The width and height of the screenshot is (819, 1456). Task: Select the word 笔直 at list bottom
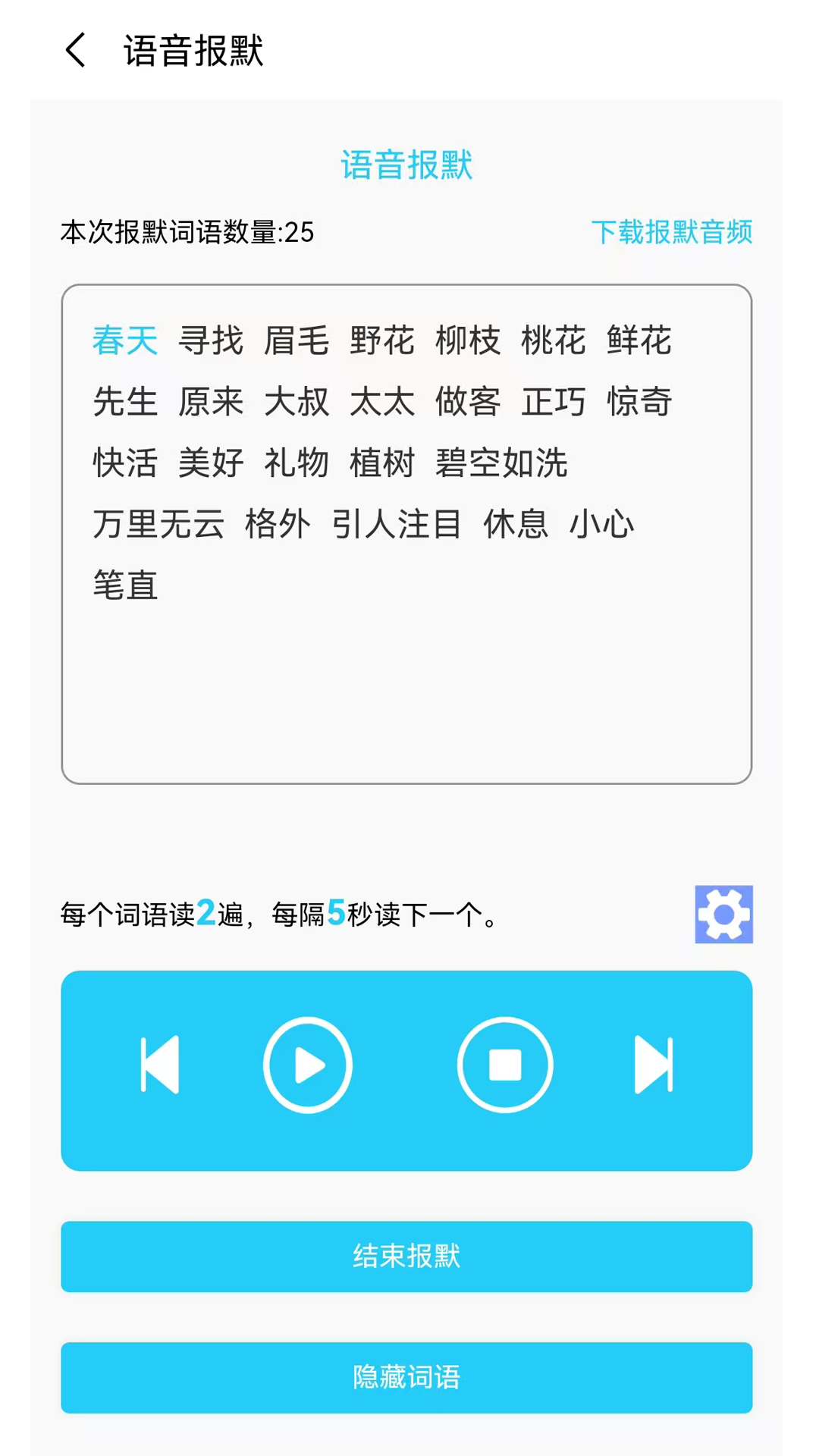coord(124,586)
